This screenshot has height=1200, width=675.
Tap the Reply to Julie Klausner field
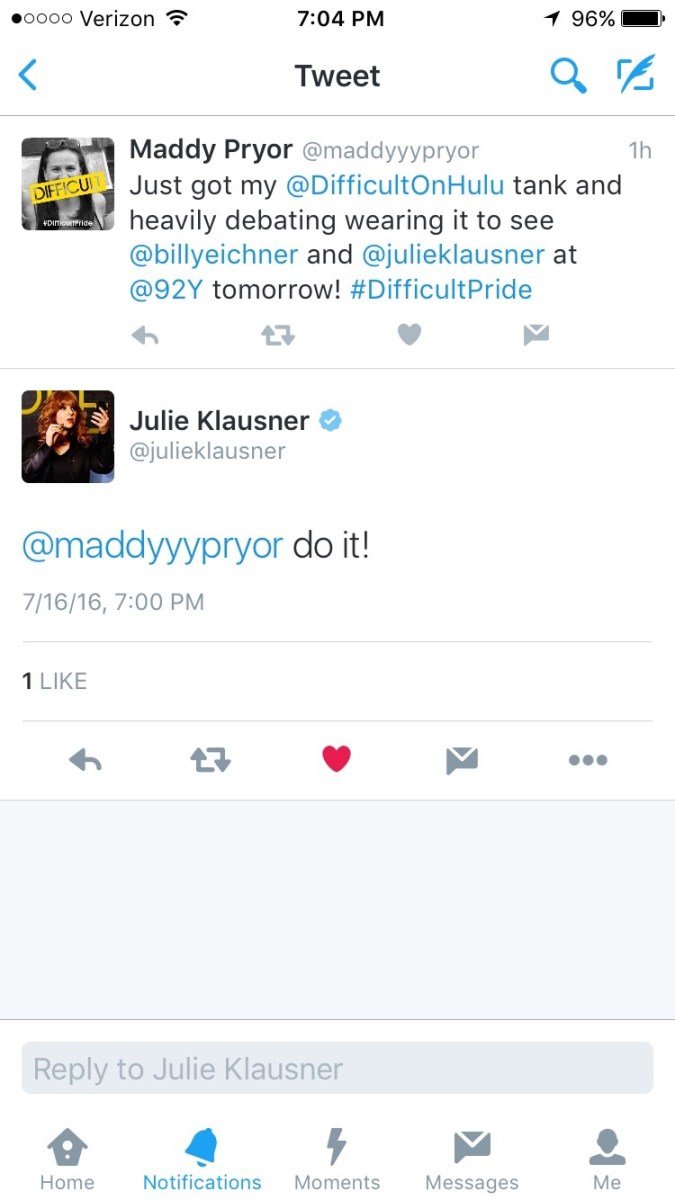(337, 1068)
